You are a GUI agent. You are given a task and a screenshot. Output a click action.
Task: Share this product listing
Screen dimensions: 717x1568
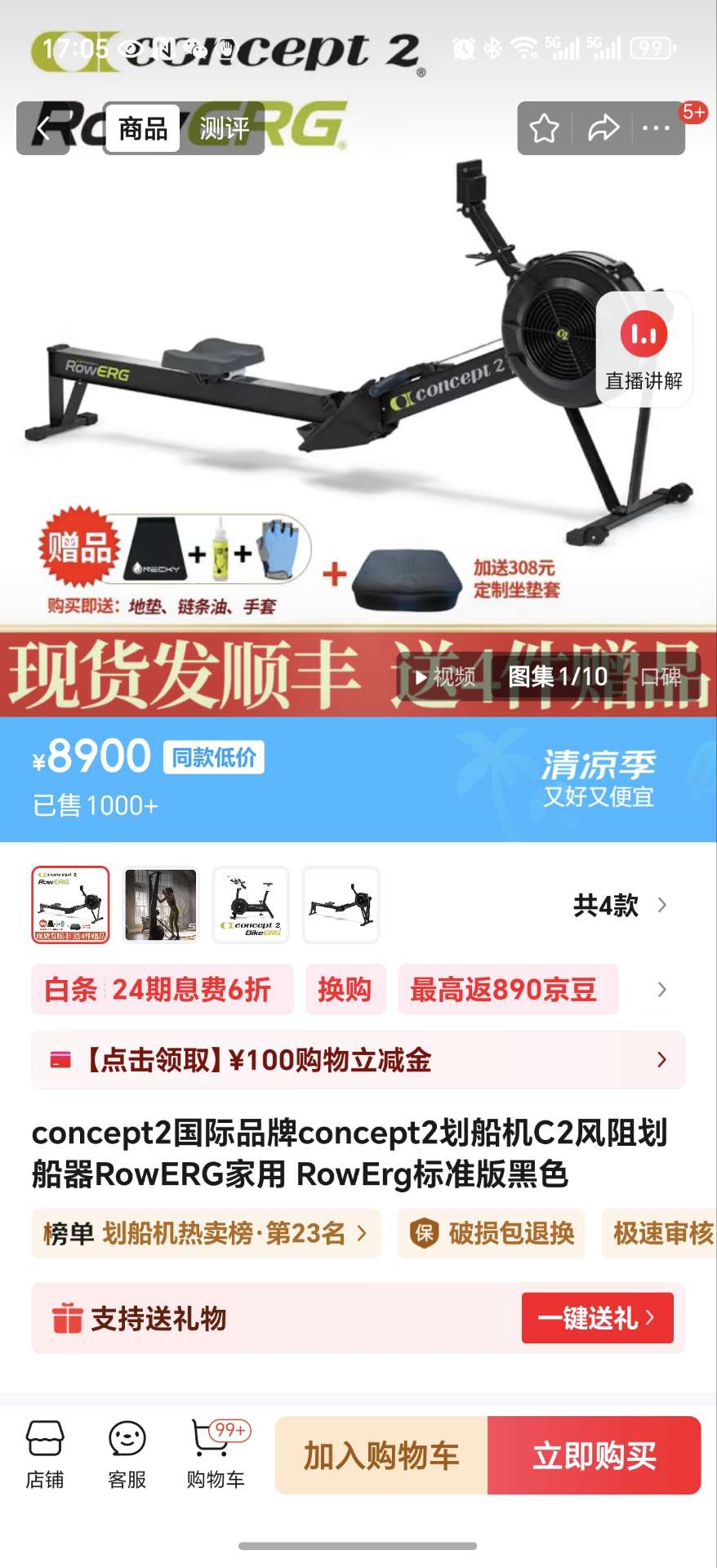click(603, 128)
